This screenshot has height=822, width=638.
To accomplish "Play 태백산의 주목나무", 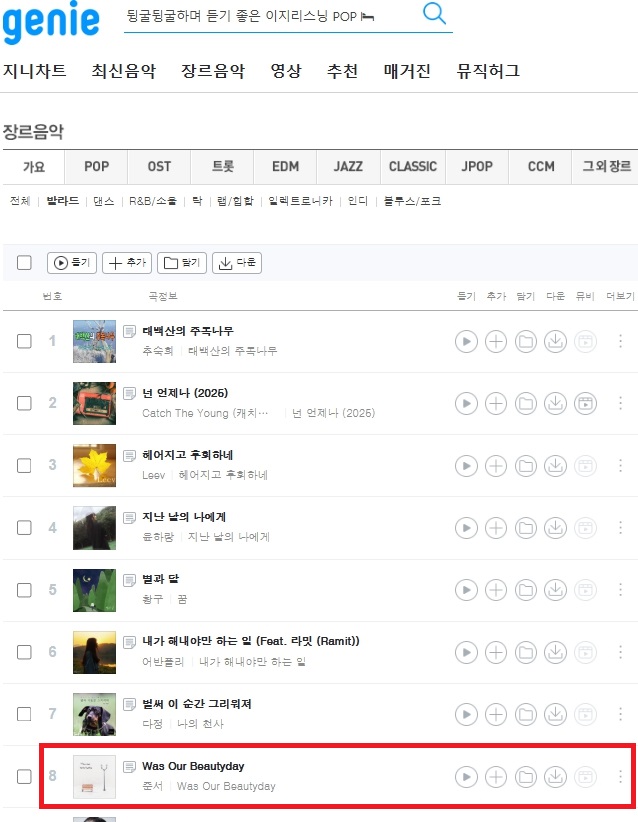I will pos(466,341).
